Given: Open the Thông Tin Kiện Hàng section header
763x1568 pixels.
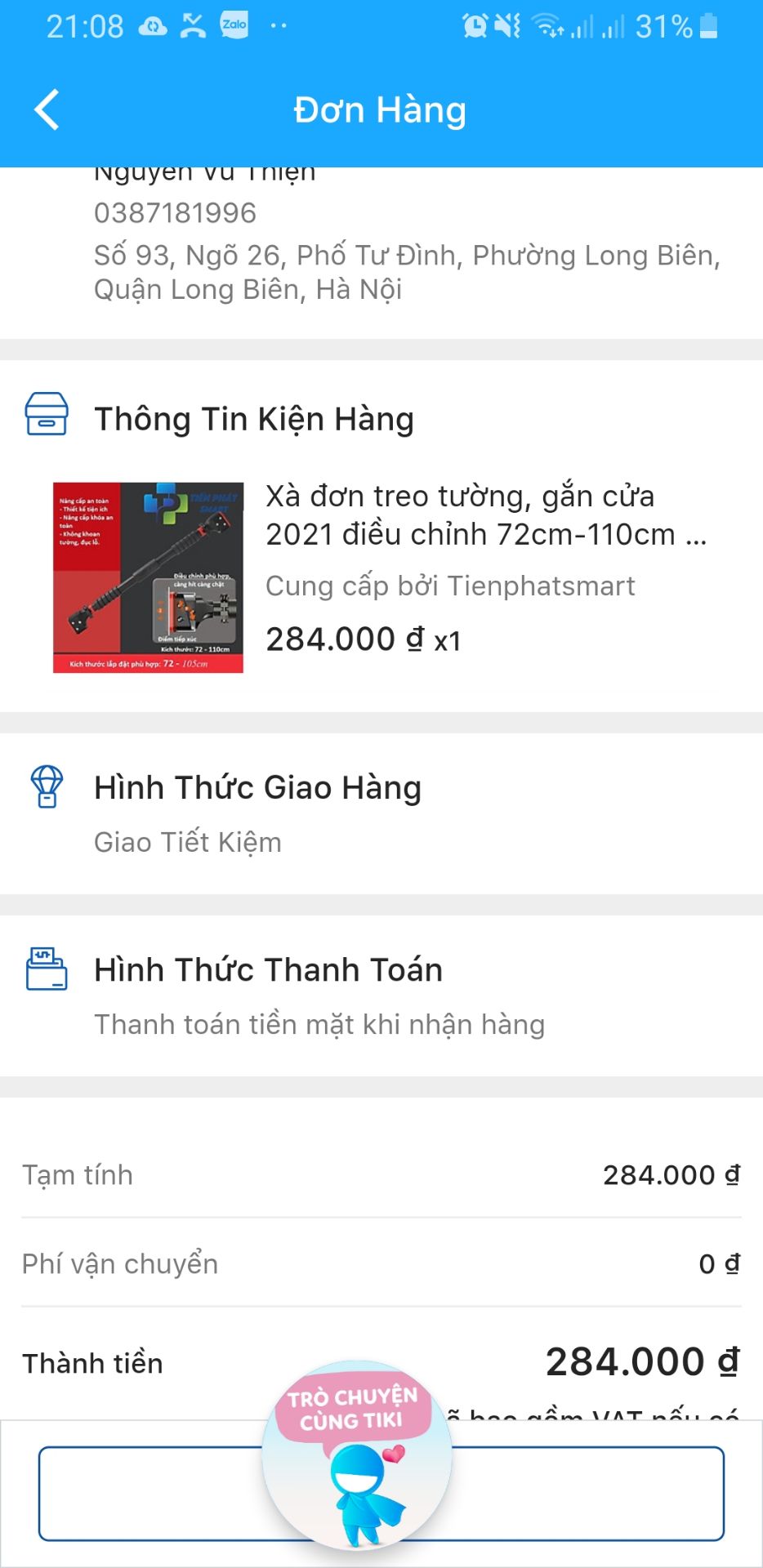Looking at the screenshot, I should 255,418.
